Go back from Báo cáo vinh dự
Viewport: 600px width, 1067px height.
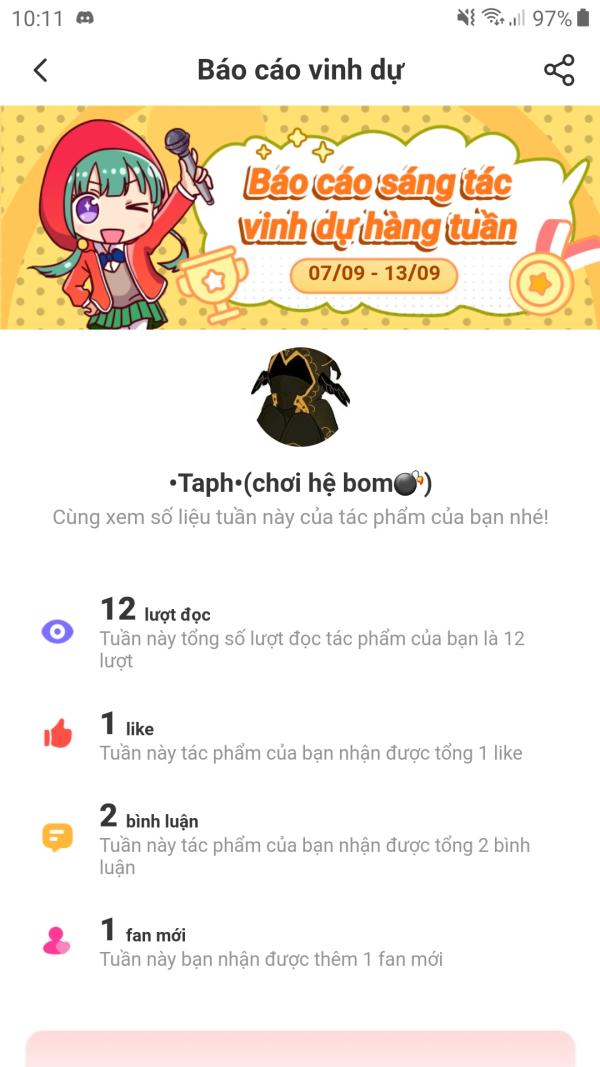pos(40,70)
